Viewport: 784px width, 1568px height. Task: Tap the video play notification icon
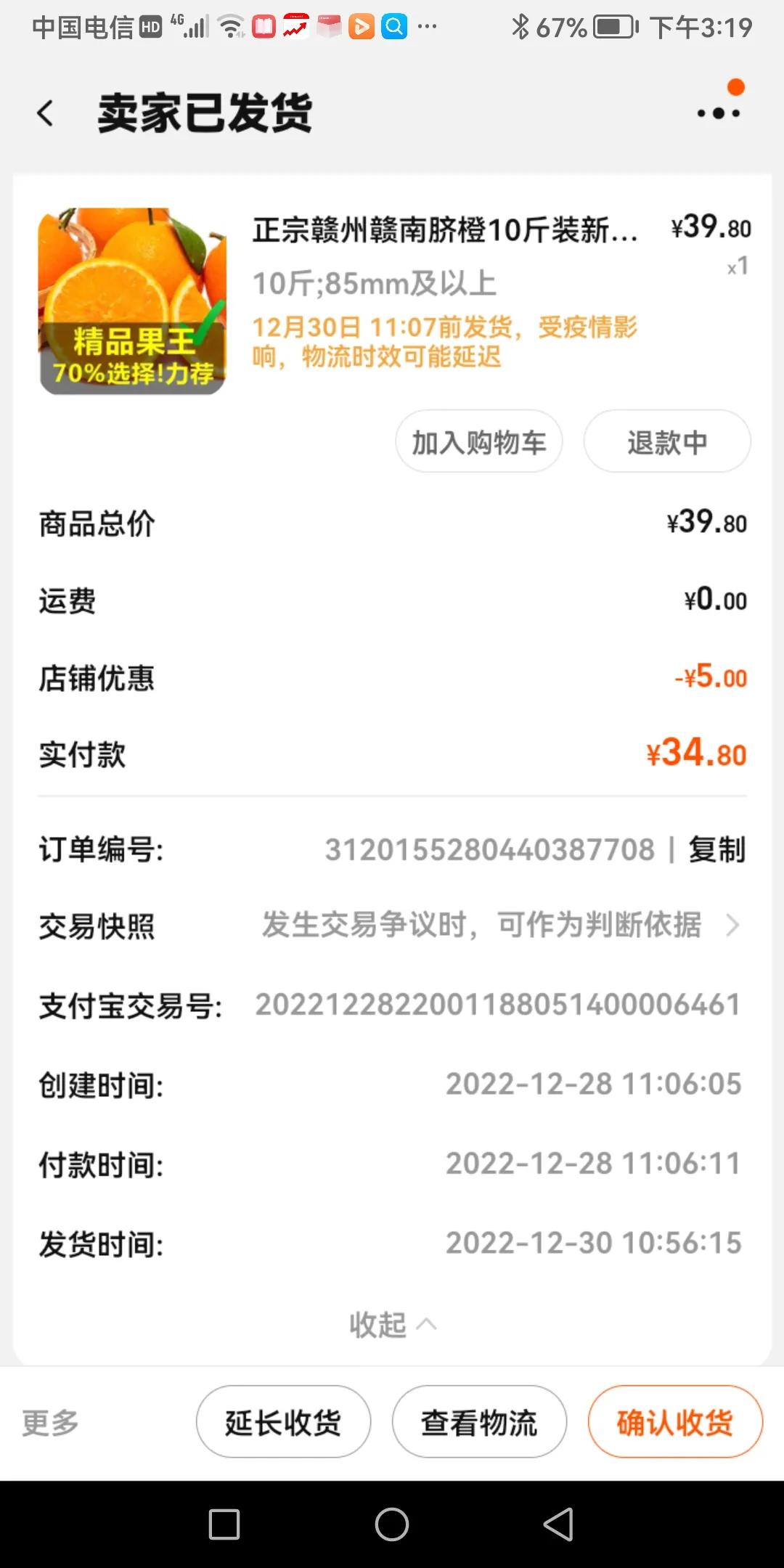coord(362,28)
